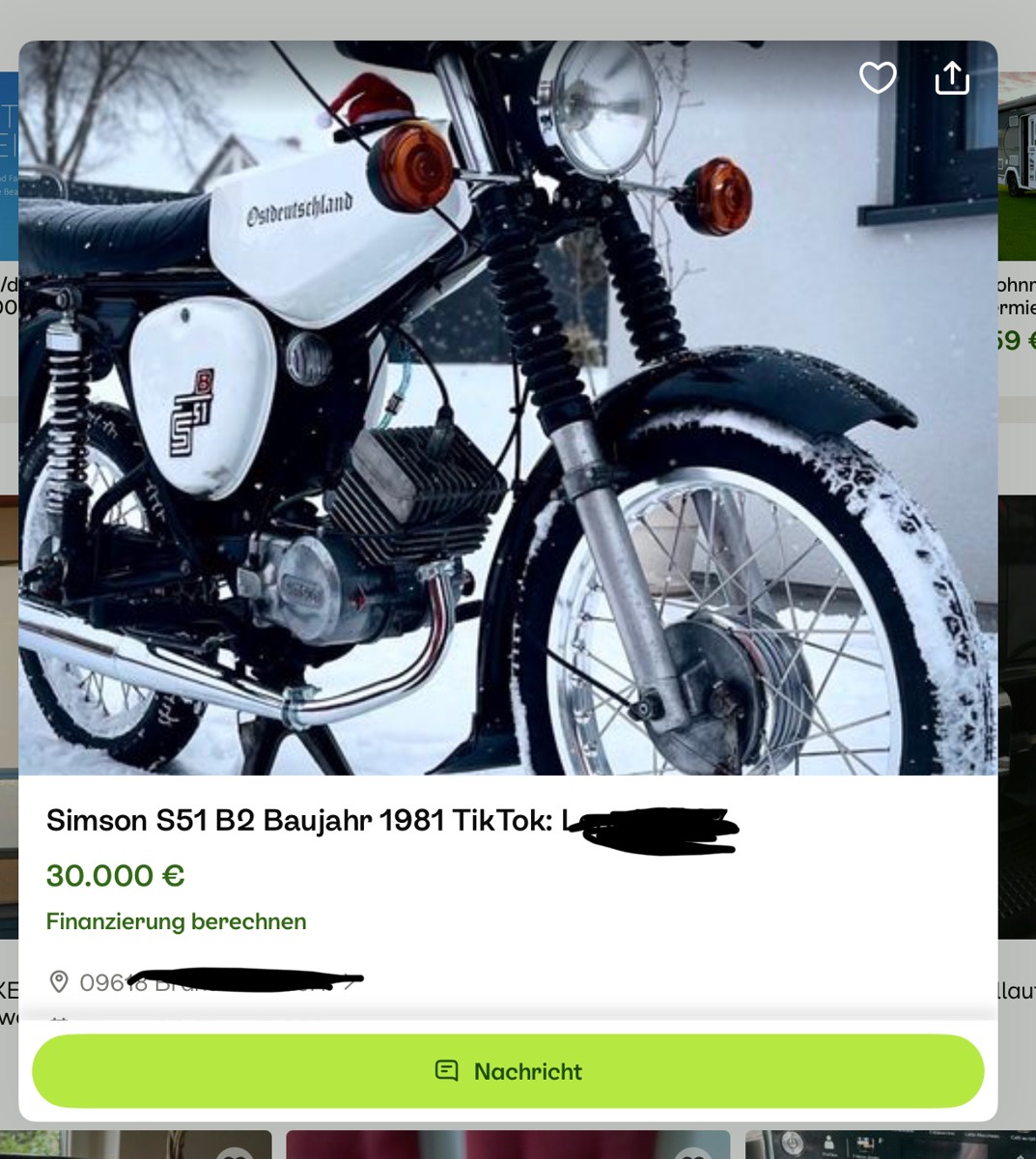Add the Simson S51 listing to favorites
This screenshot has width=1036, height=1159.
point(878,77)
